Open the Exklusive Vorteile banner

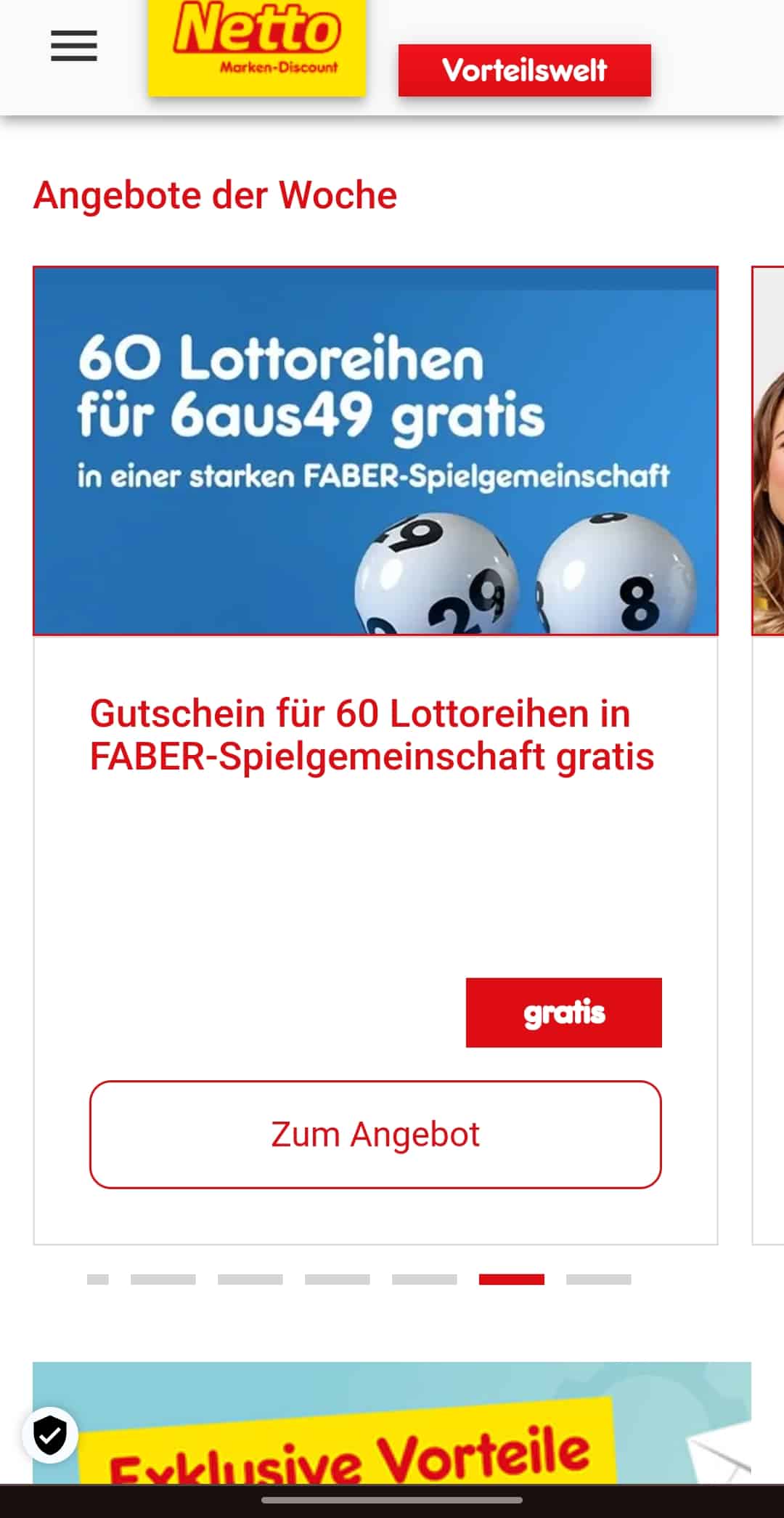(392, 1427)
